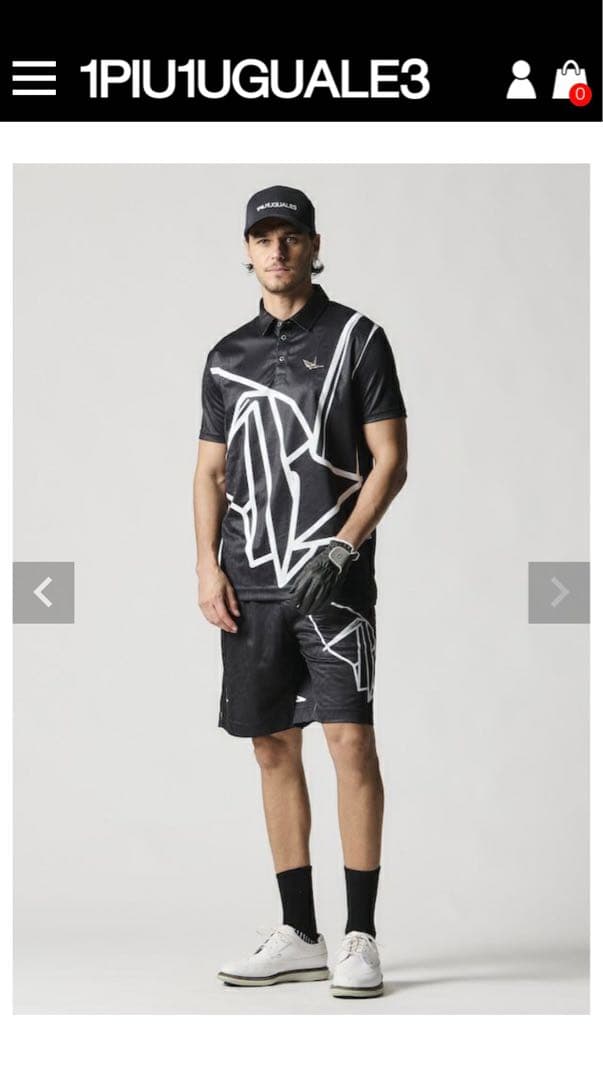Show the previous product image
The height and width of the screenshot is (1080, 603).
pyautogui.click(x=43, y=592)
